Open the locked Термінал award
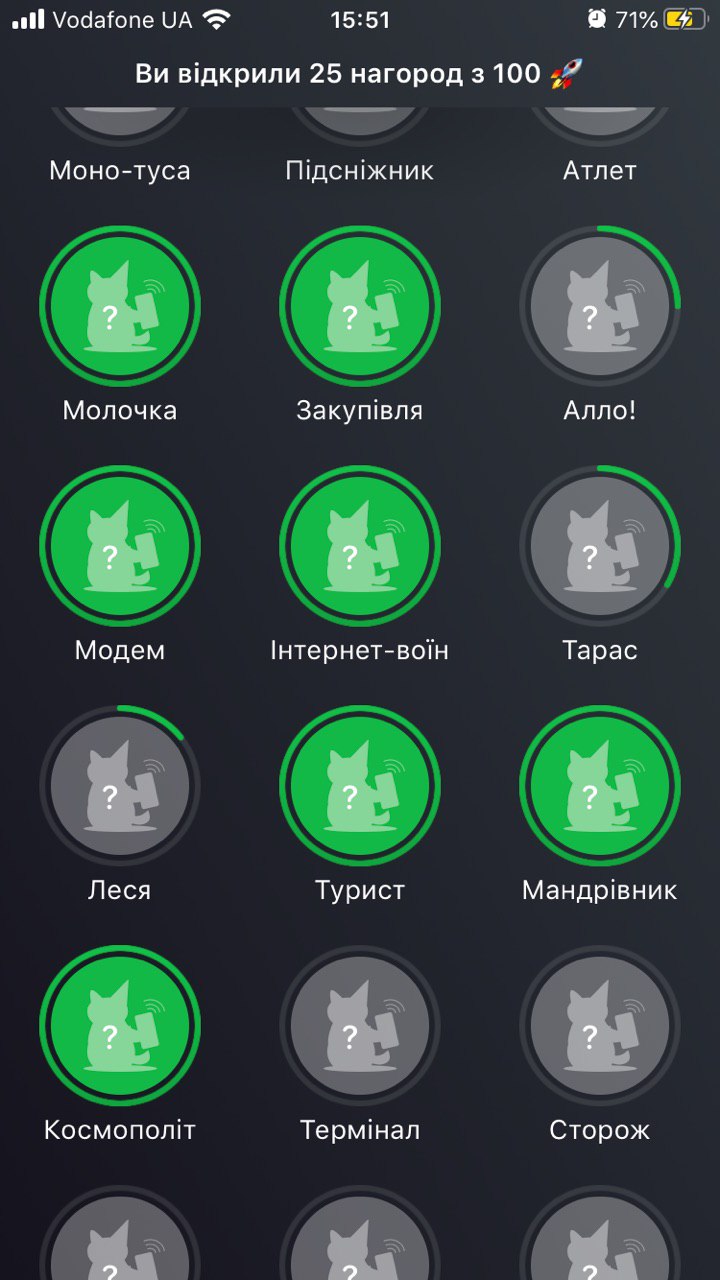The height and width of the screenshot is (1280, 720). coord(360,1026)
